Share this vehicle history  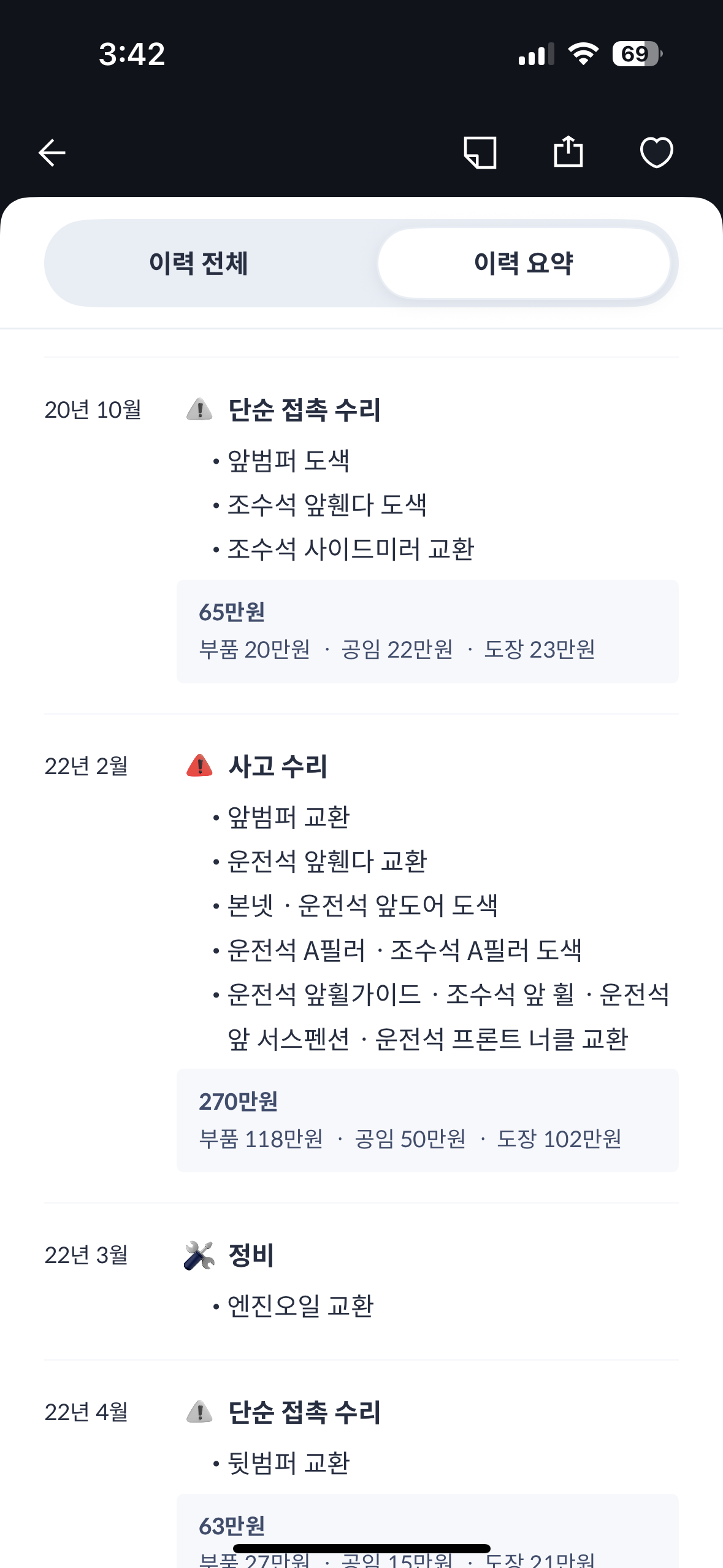tap(568, 152)
